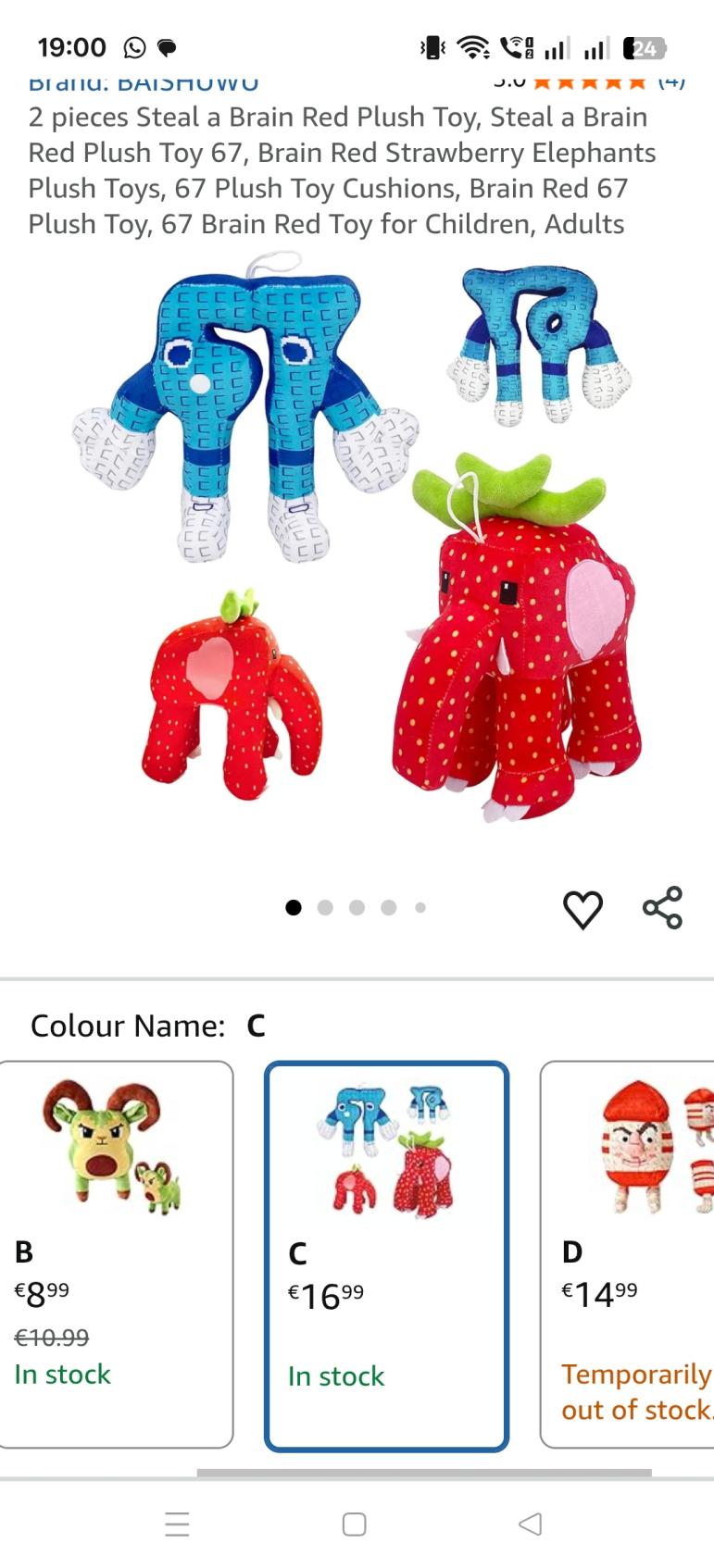Go back using system back button

click(x=530, y=1524)
